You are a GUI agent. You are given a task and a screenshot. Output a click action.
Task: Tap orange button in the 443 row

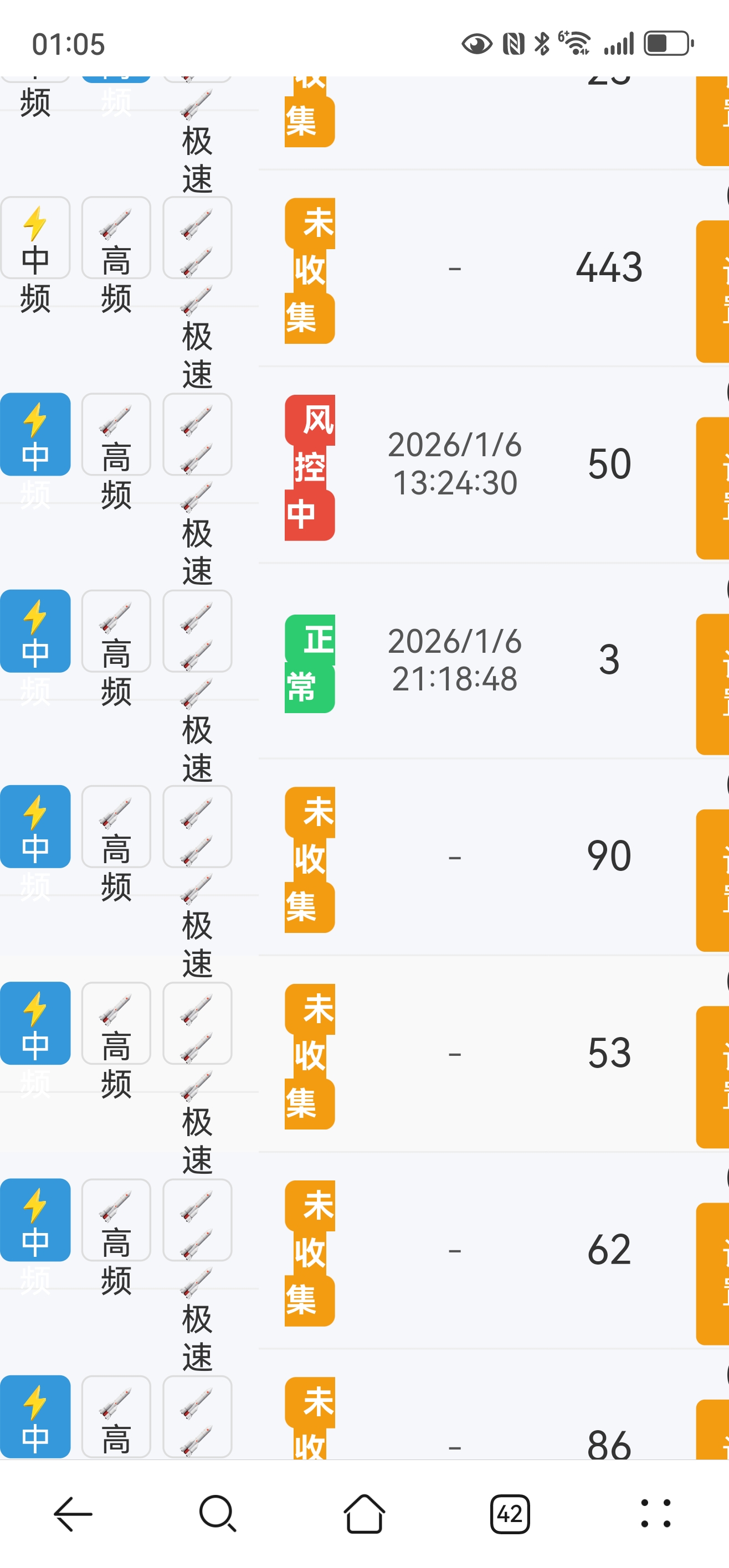click(712, 291)
